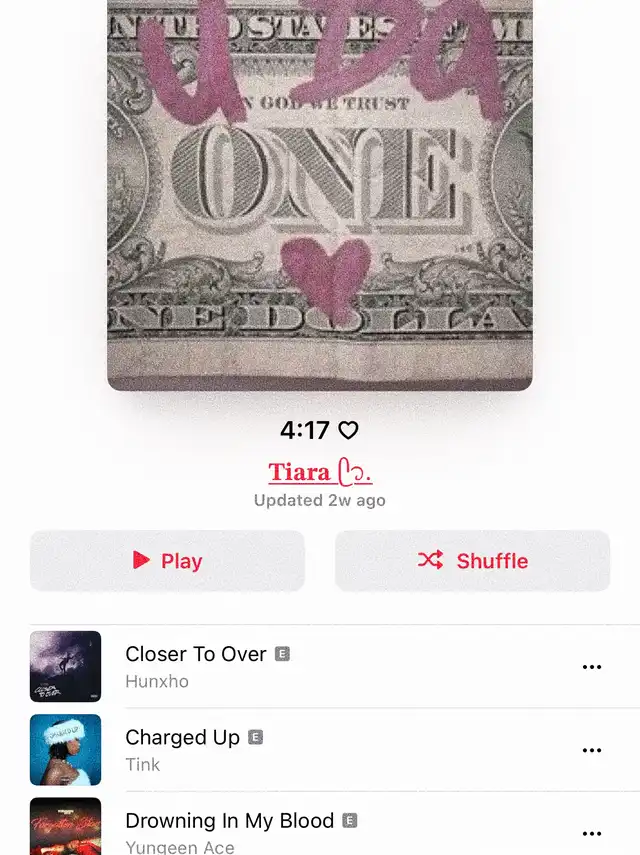Shuffle the playlist songs
Image resolution: width=640 pixels, height=855 pixels.
point(472,561)
